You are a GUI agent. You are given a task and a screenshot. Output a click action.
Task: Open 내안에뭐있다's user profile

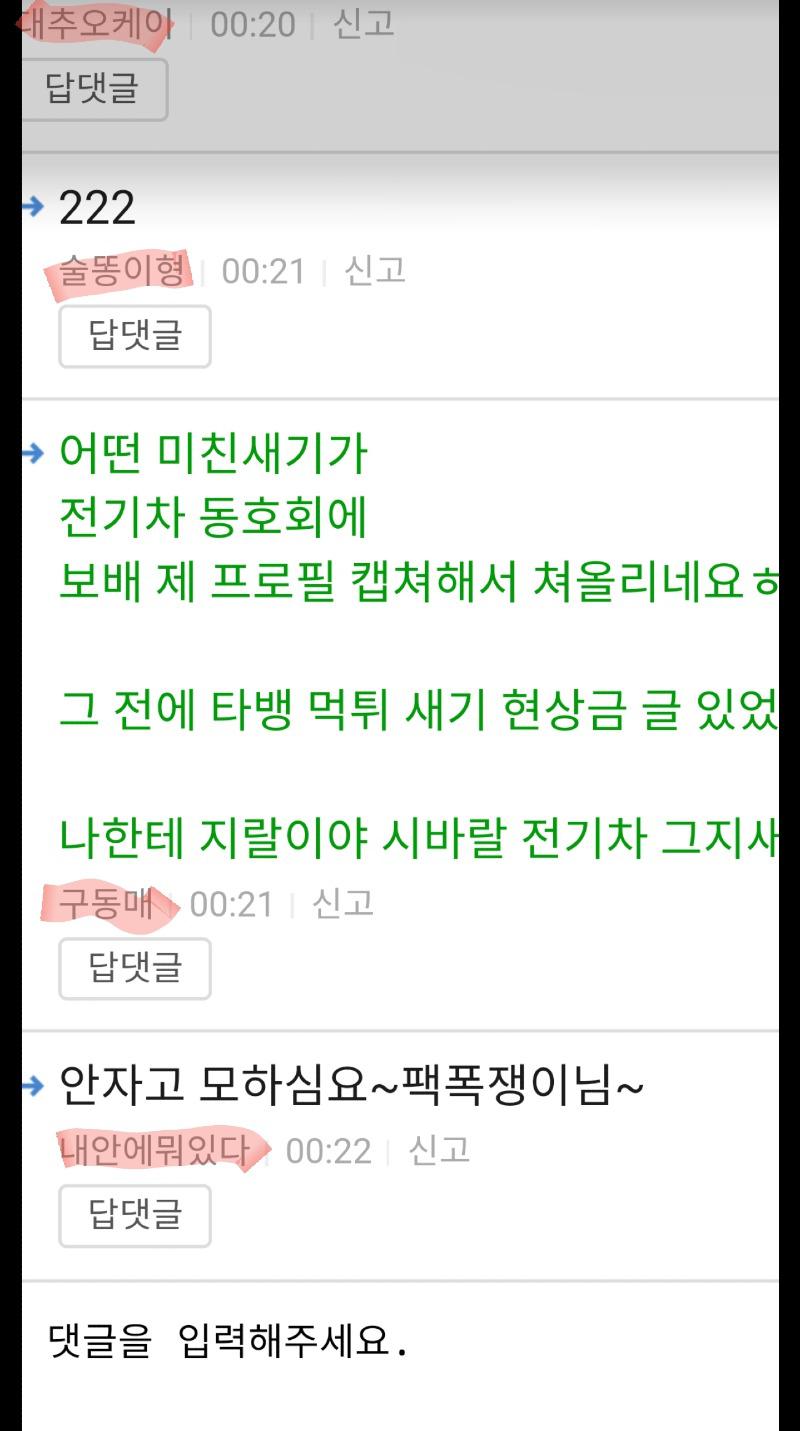[155, 1151]
